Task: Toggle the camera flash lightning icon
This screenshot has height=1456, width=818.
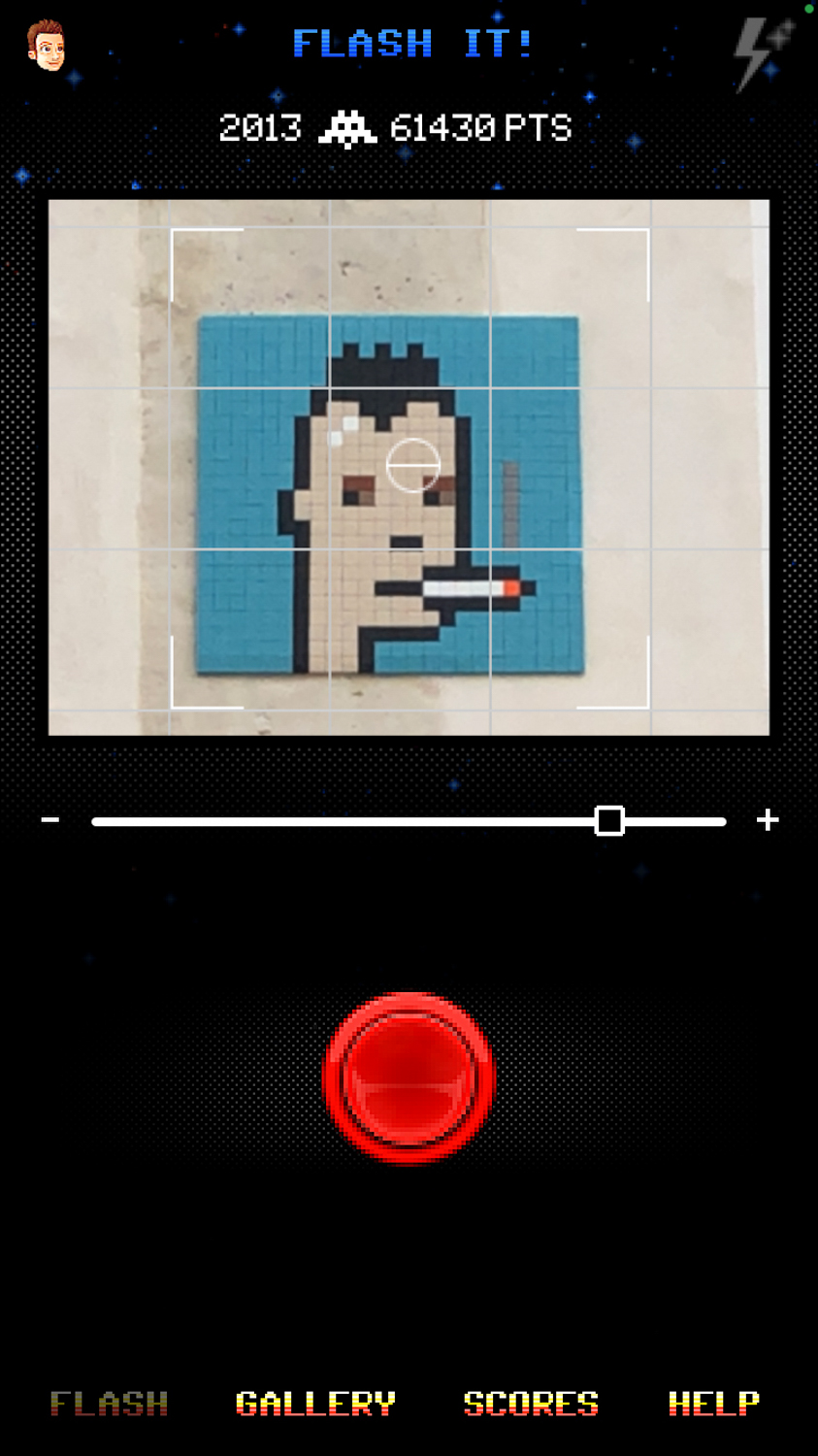Action: click(x=762, y=54)
